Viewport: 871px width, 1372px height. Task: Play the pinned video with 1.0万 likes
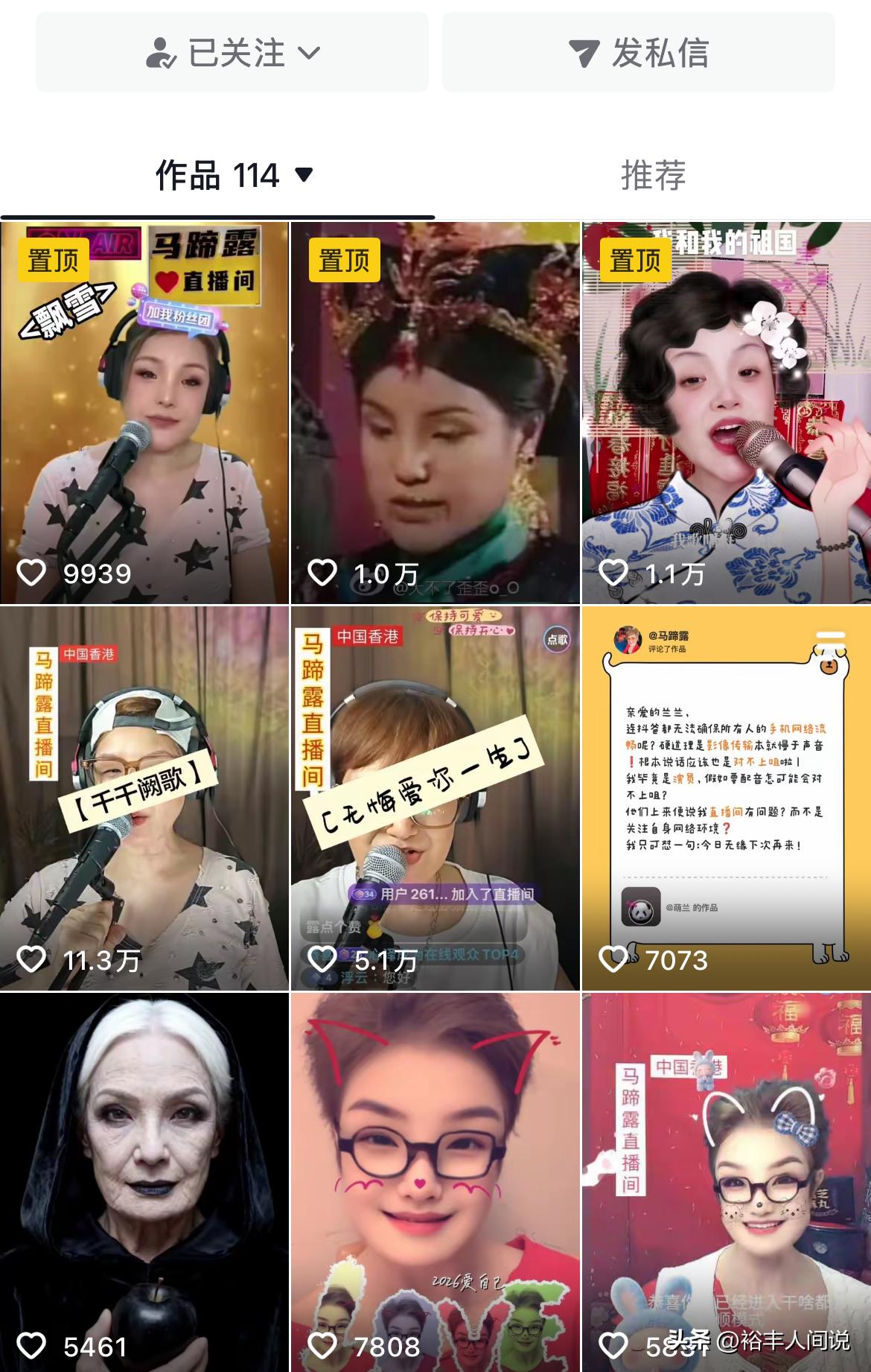(435, 413)
